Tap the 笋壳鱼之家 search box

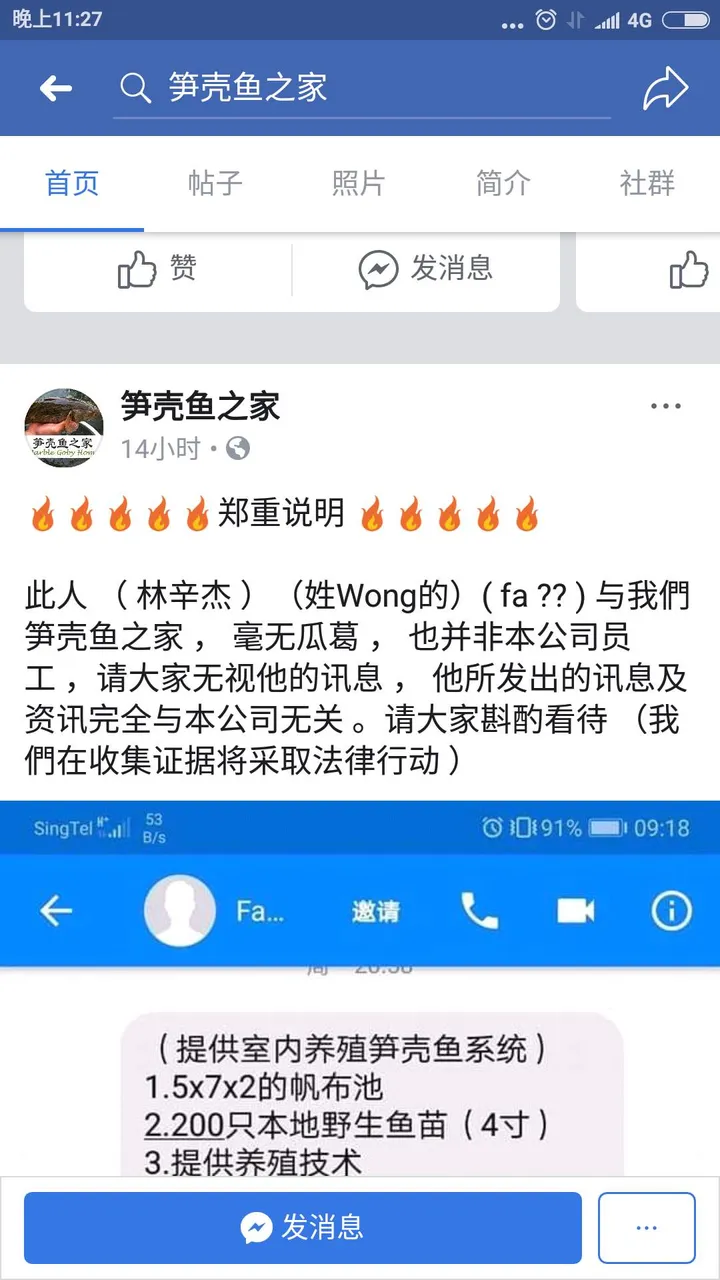[362, 89]
